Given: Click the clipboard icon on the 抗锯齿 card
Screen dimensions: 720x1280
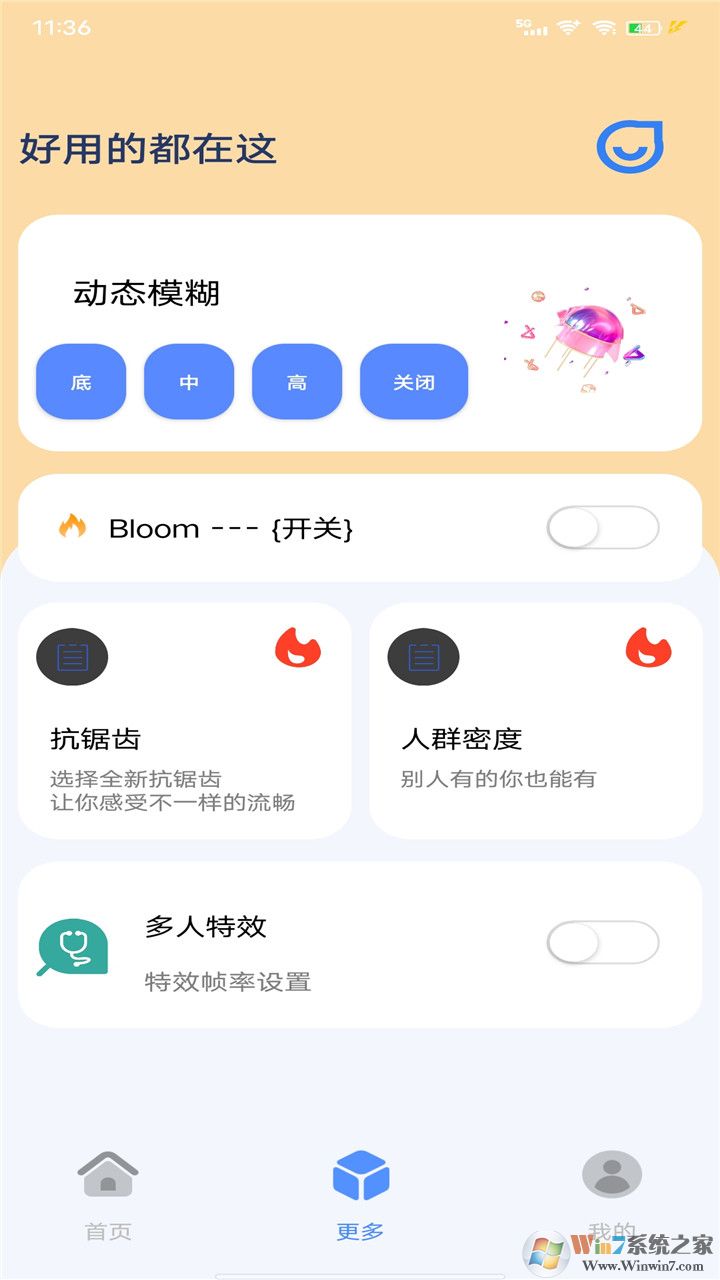Looking at the screenshot, I should (71, 657).
